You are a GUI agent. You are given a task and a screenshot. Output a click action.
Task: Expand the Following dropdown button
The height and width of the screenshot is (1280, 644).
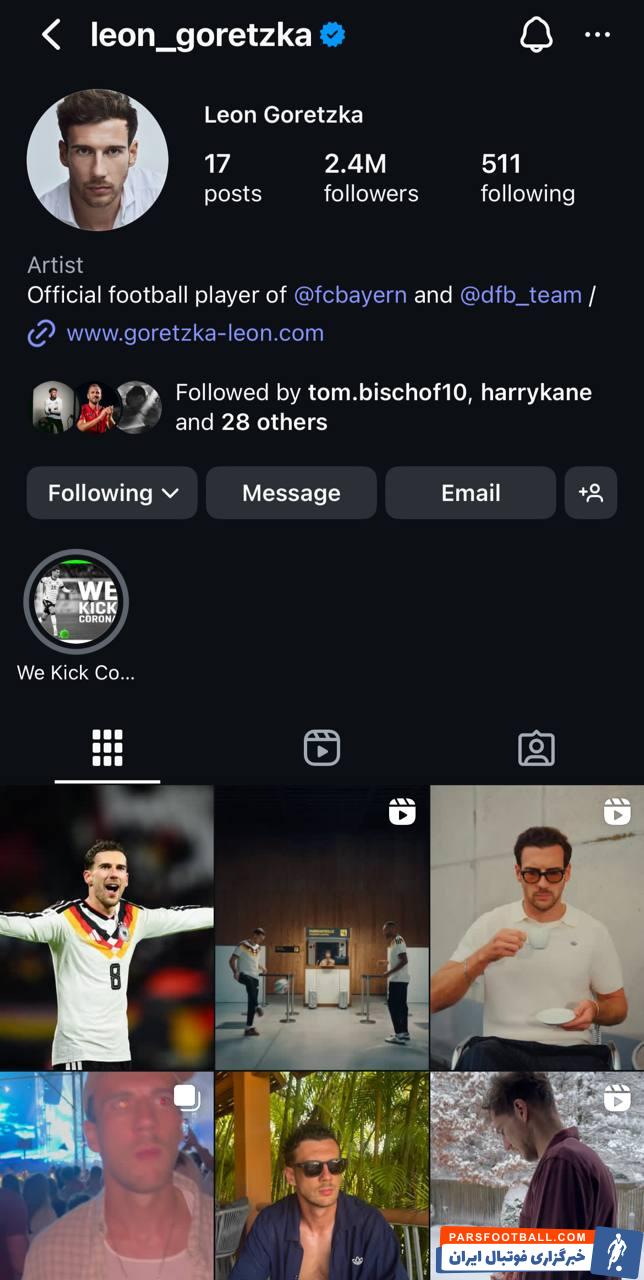coord(112,493)
